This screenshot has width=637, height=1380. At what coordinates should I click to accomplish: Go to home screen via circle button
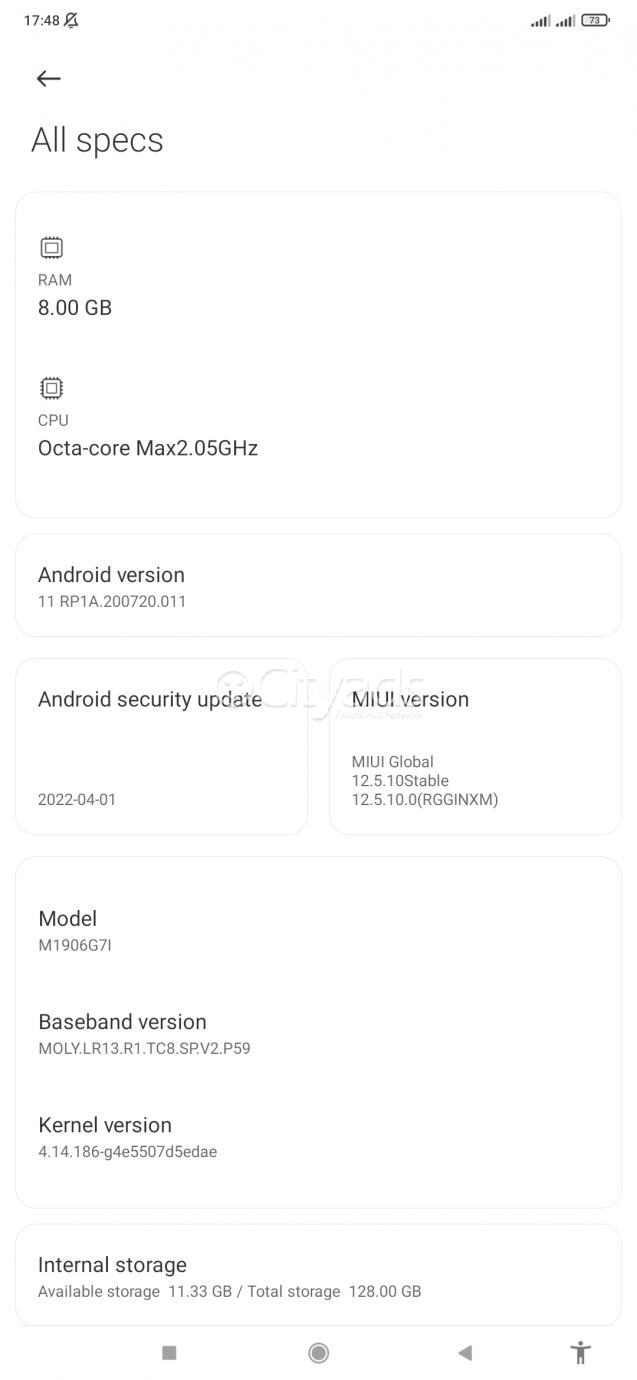(x=318, y=1353)
